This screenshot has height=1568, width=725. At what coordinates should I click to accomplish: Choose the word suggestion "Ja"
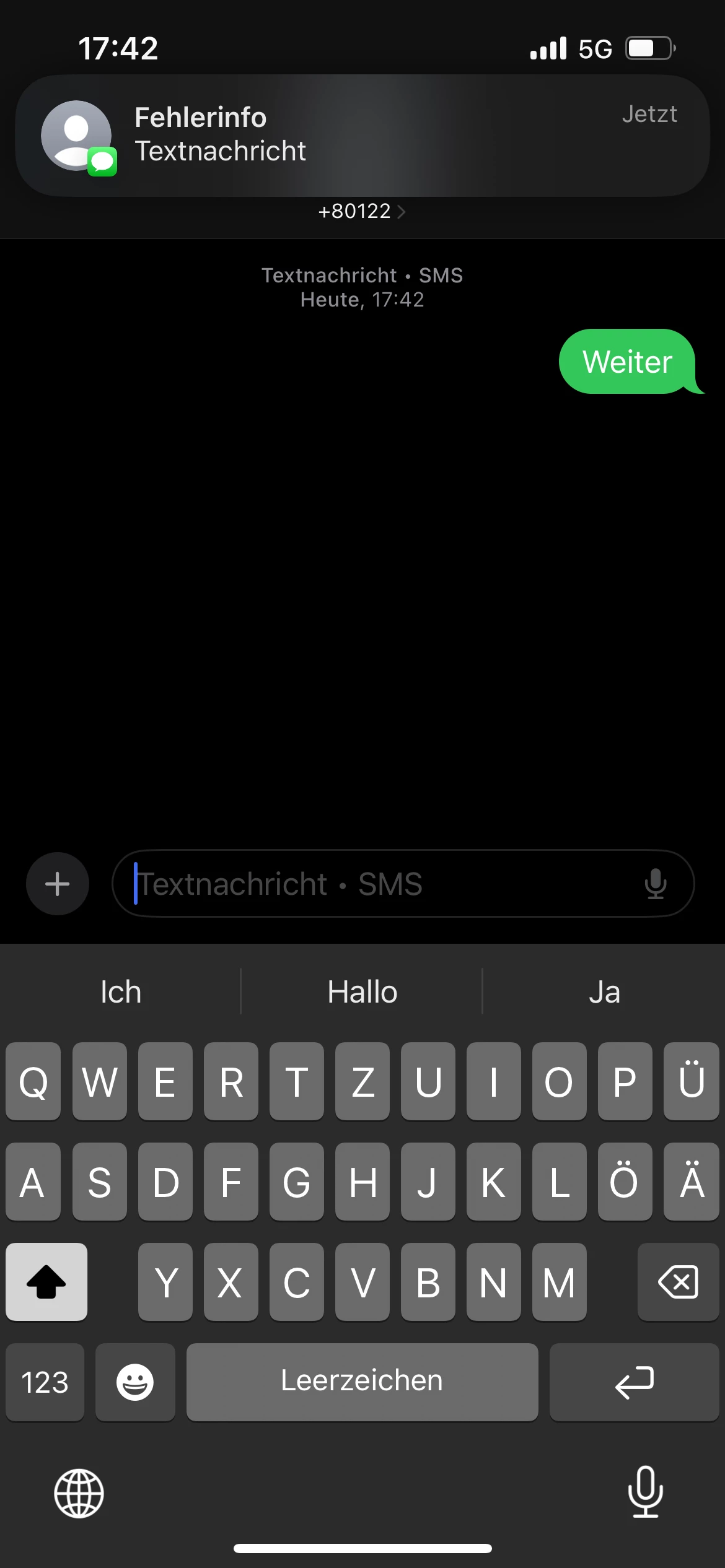(x=604, y=992)
